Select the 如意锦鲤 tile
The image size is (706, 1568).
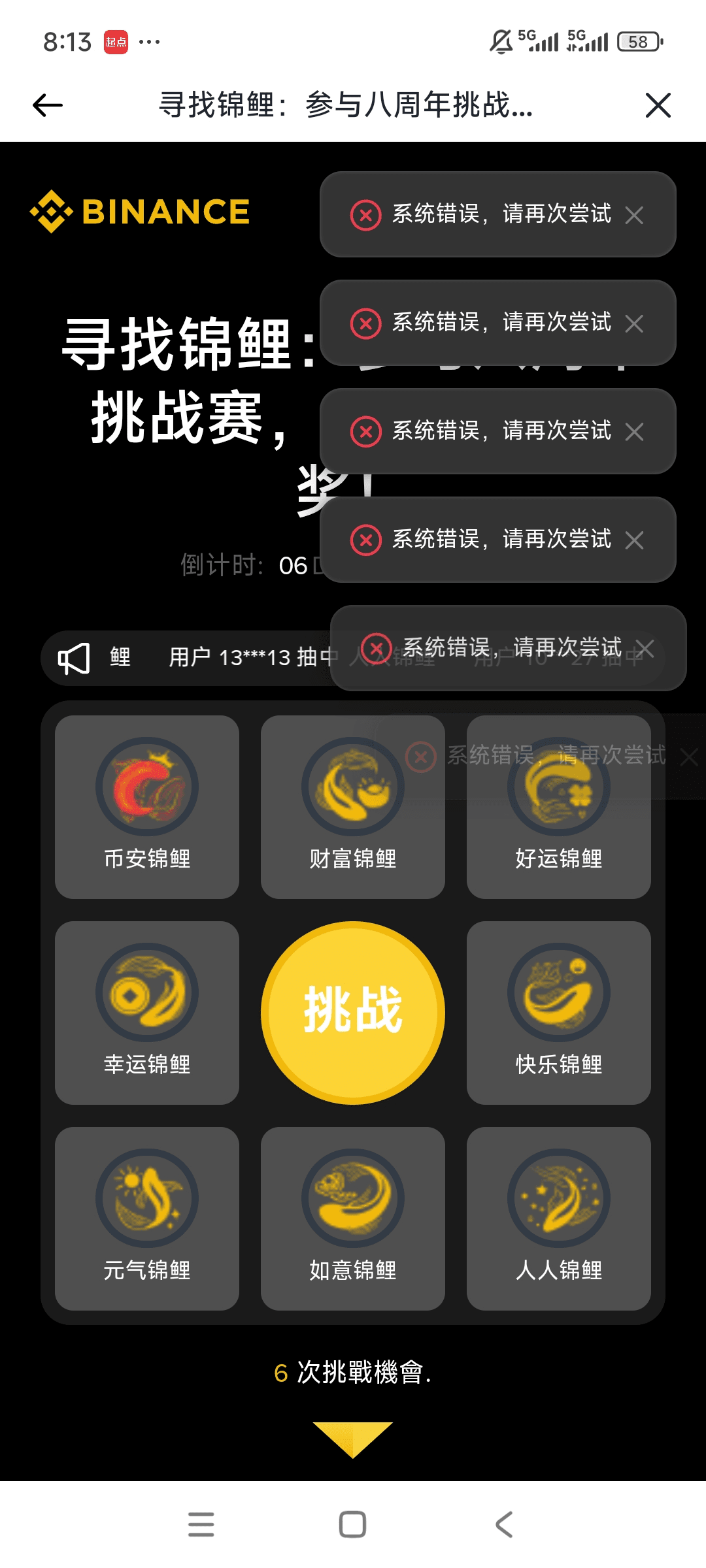pyautogui.click(x=353, y=1218)
